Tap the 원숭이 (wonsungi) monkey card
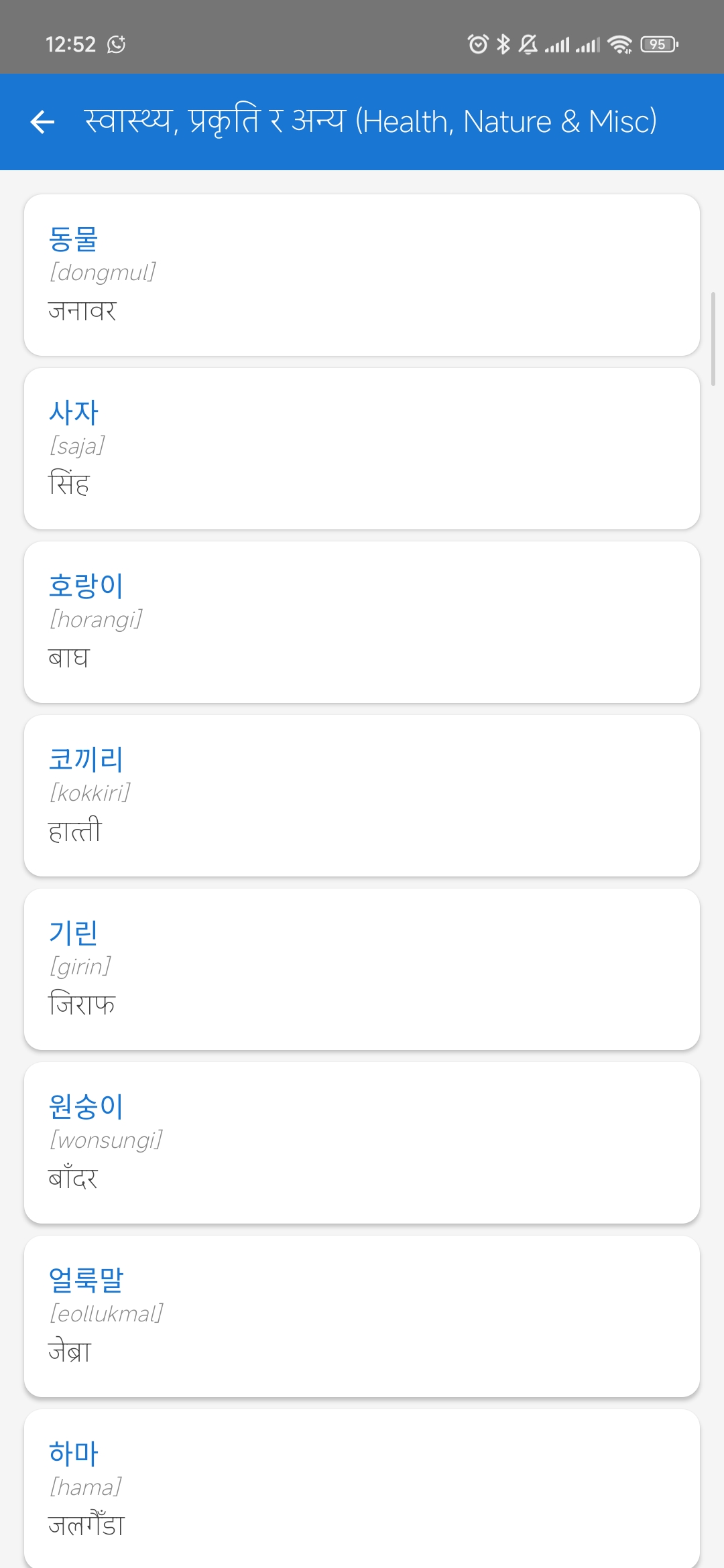Image resolution: width=724 pixels, height=1568 pixels. click(x=362, y=1141)
